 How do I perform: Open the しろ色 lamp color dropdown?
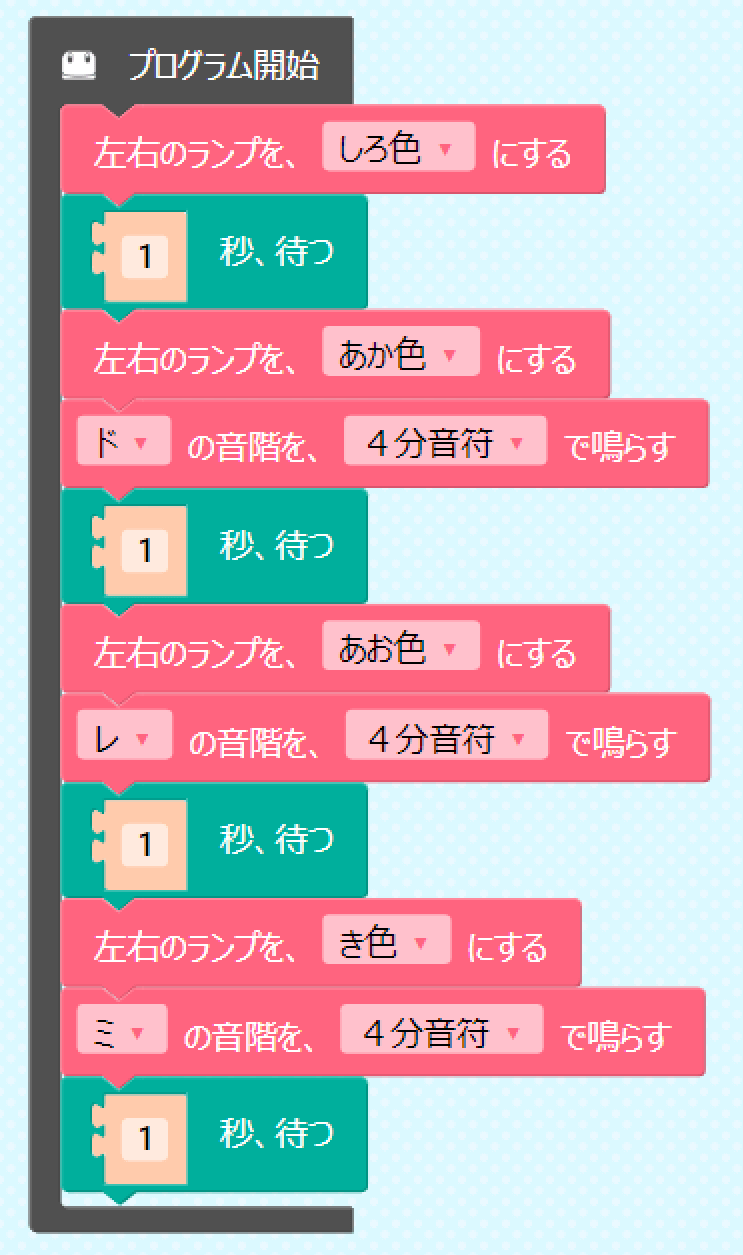(x=398, y=149)
